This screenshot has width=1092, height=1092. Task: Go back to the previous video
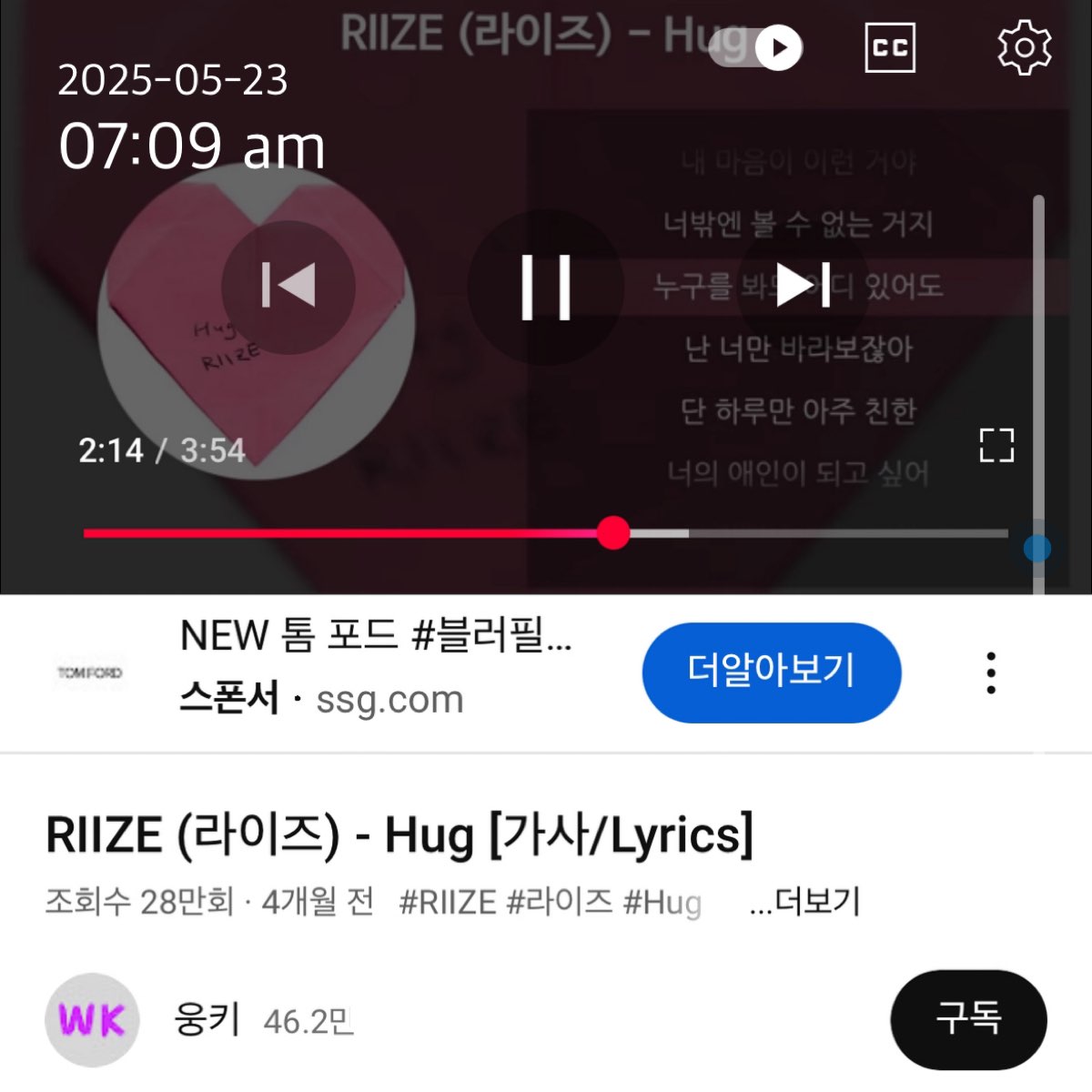point(288,287)
